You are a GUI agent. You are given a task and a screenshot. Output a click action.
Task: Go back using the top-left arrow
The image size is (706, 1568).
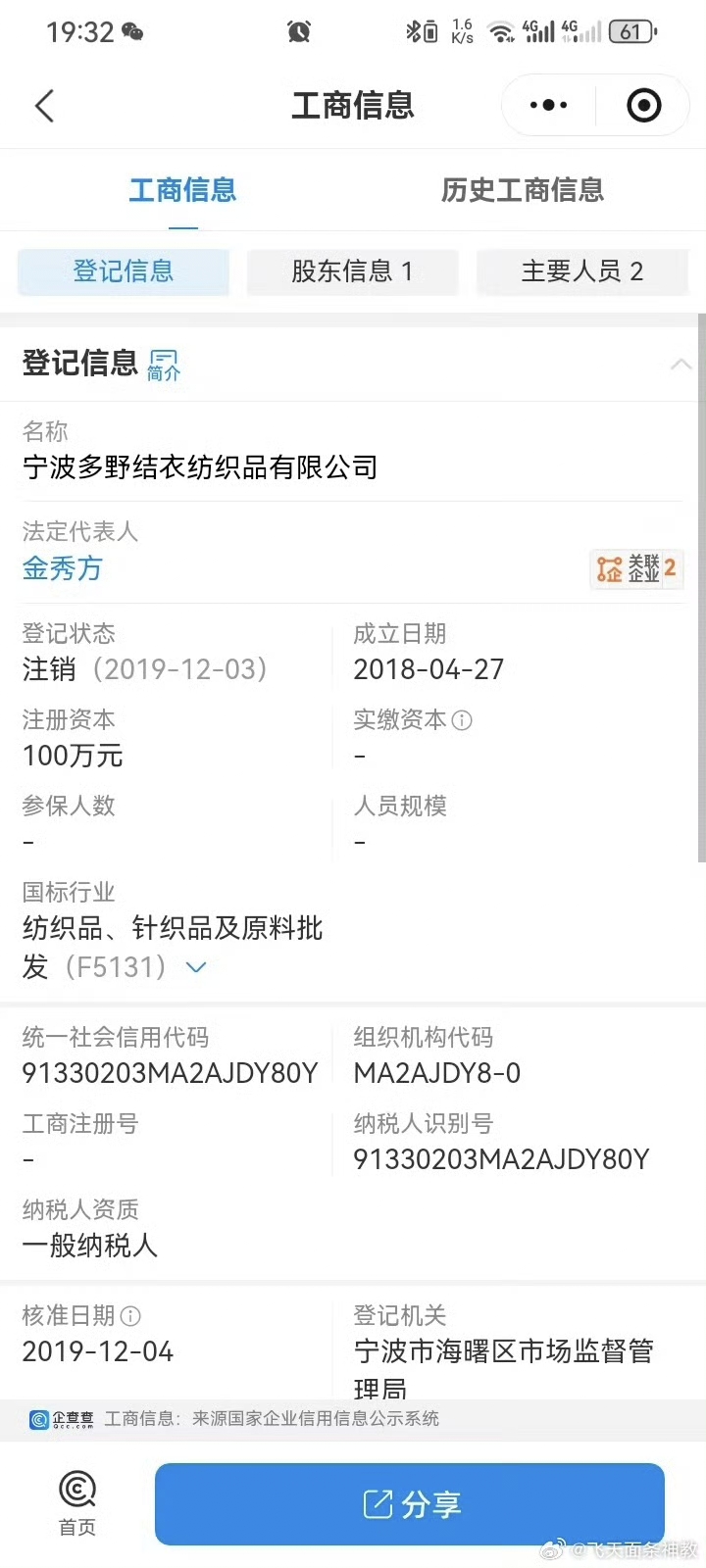(x=44, y=106)
